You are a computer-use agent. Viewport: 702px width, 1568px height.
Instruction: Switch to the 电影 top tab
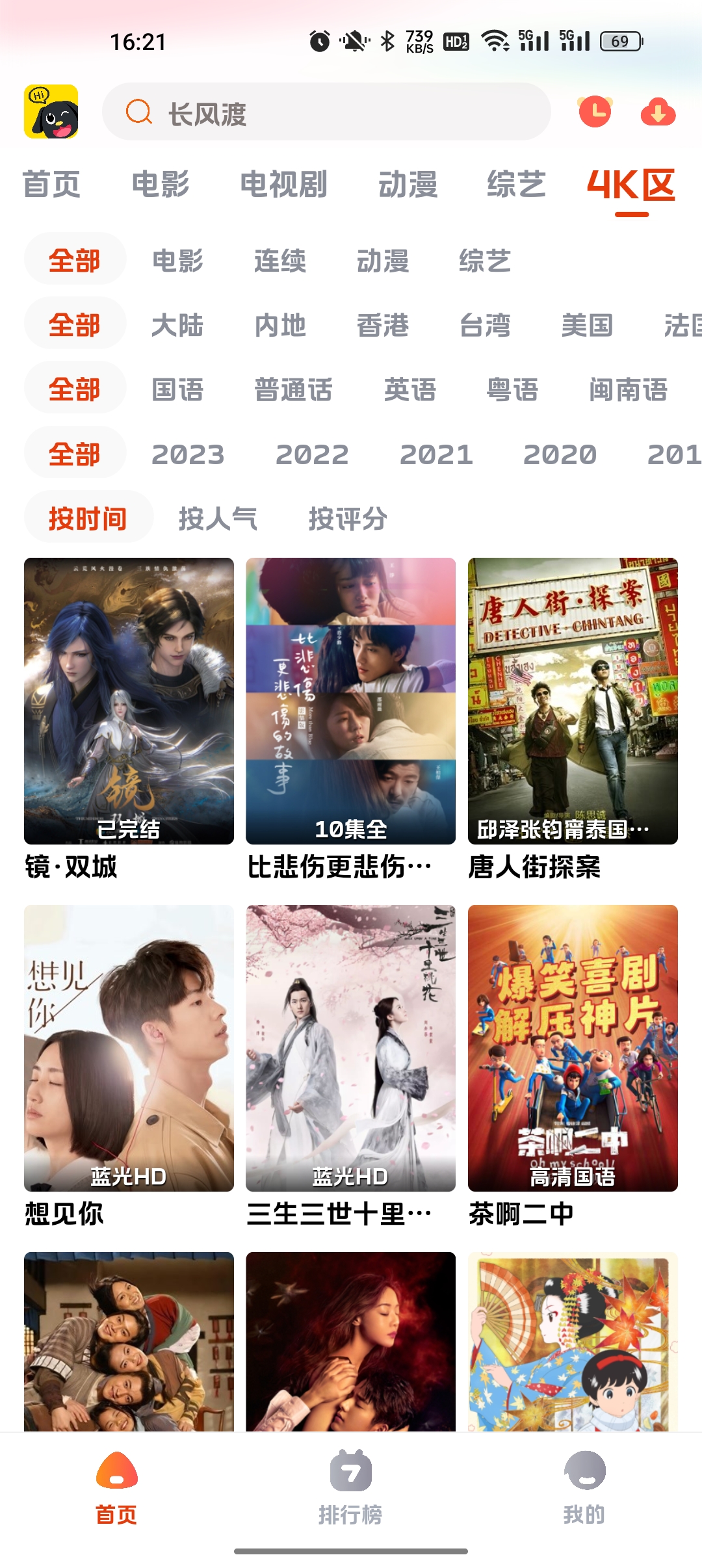[161, 185]
